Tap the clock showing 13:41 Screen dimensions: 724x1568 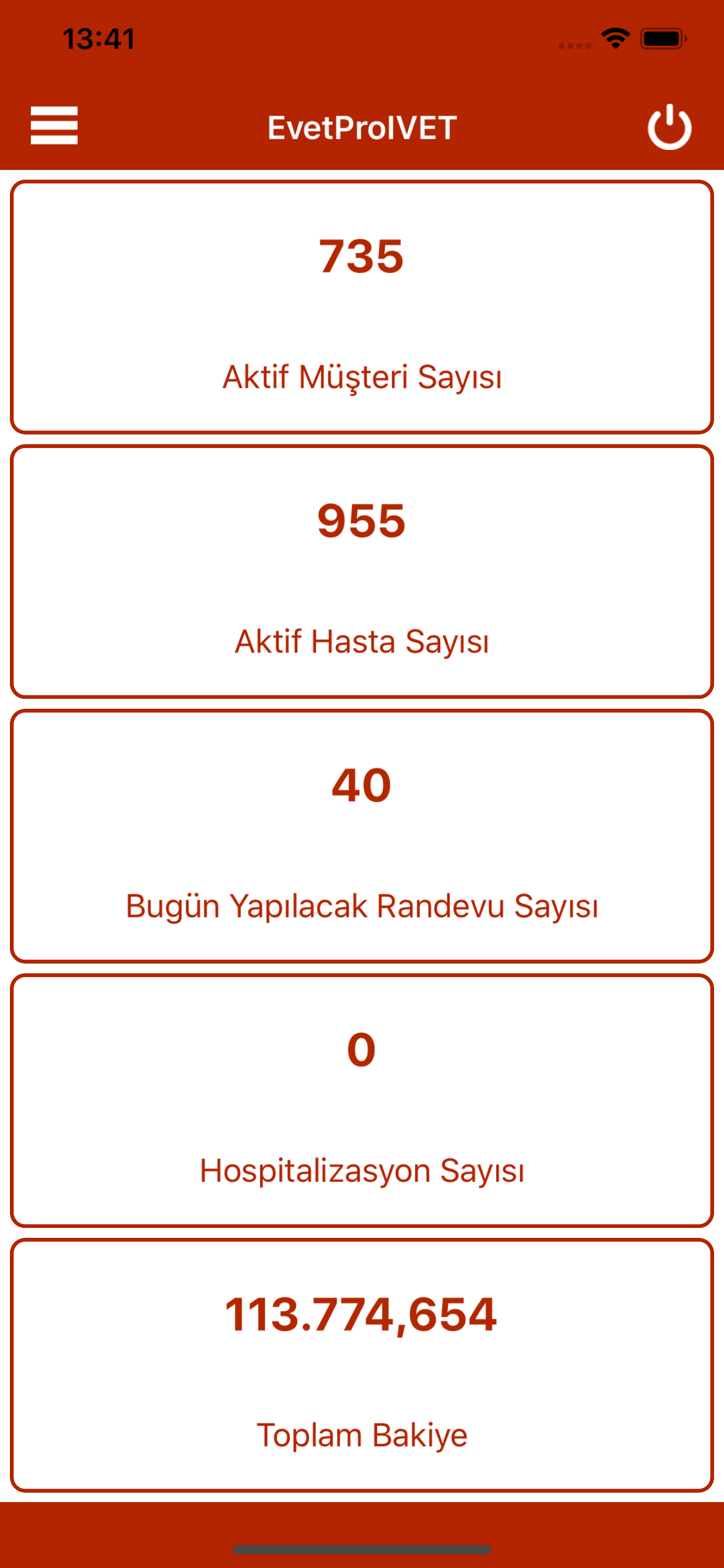pyautogui.click(x=99, y=38)
